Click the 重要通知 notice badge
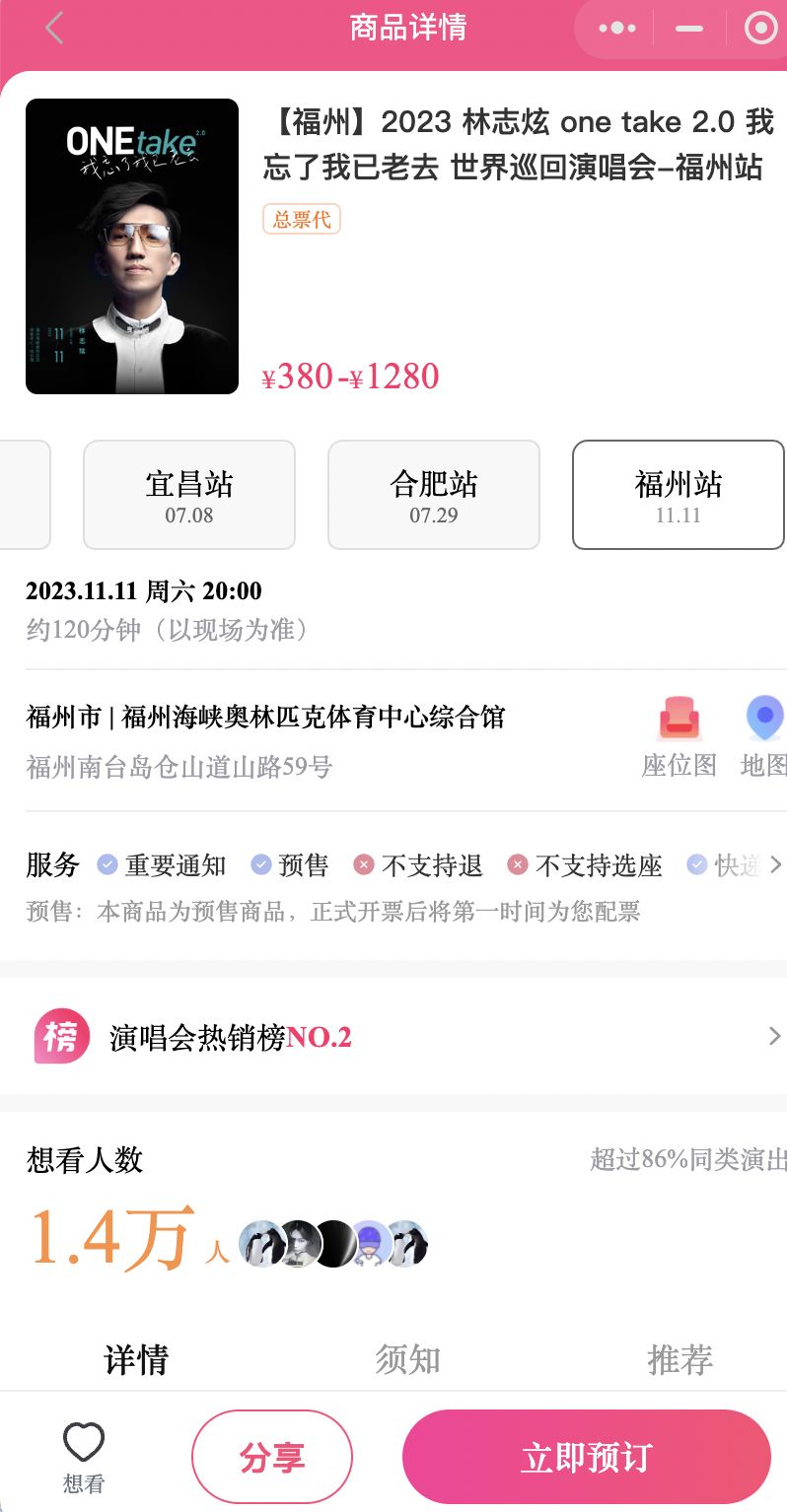The width and height of the screenshot is (787, 1512). coord(167,865)
